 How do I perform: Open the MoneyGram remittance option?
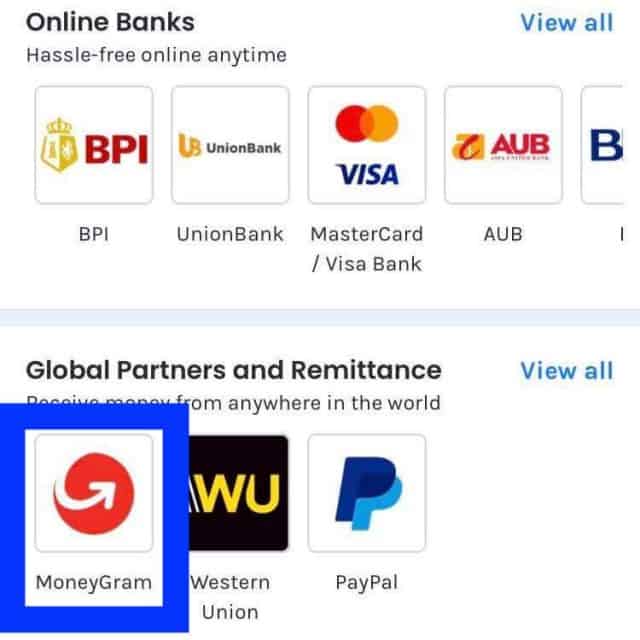click(x=94, y=492)
